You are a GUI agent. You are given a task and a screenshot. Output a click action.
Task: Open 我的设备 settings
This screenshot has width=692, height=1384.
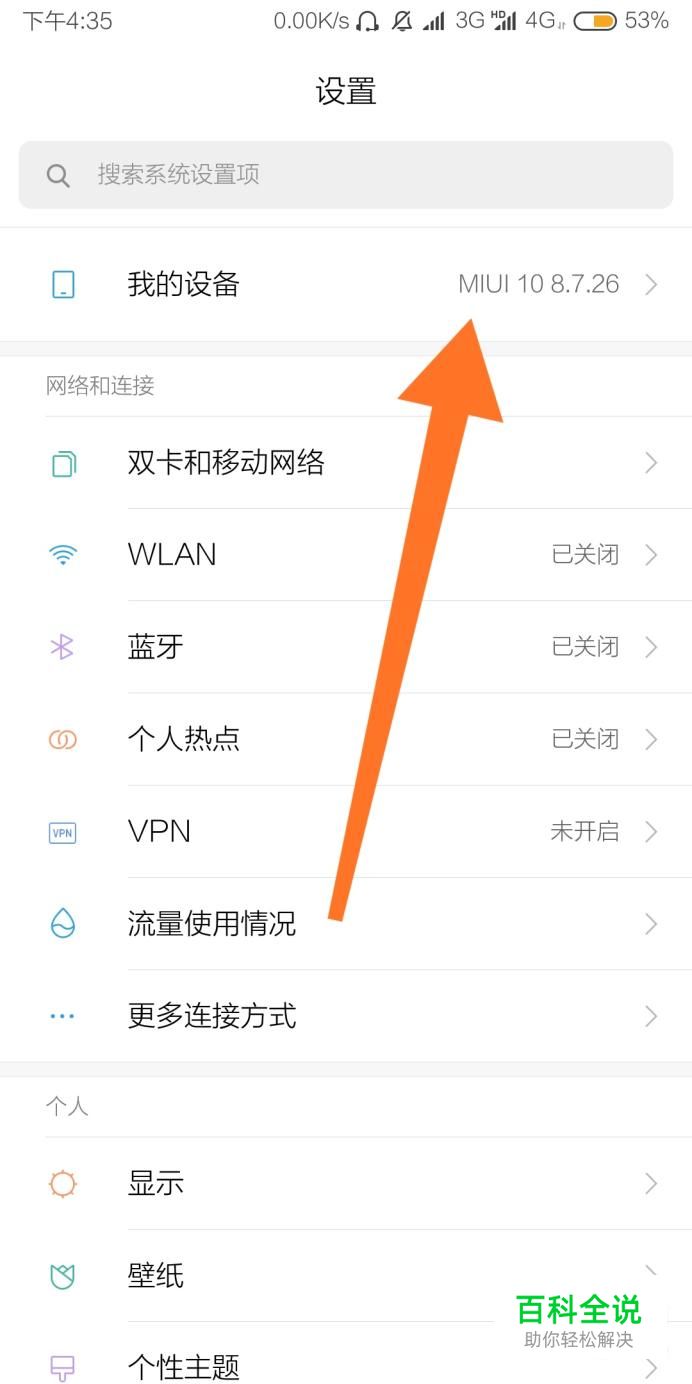(184, 284)
